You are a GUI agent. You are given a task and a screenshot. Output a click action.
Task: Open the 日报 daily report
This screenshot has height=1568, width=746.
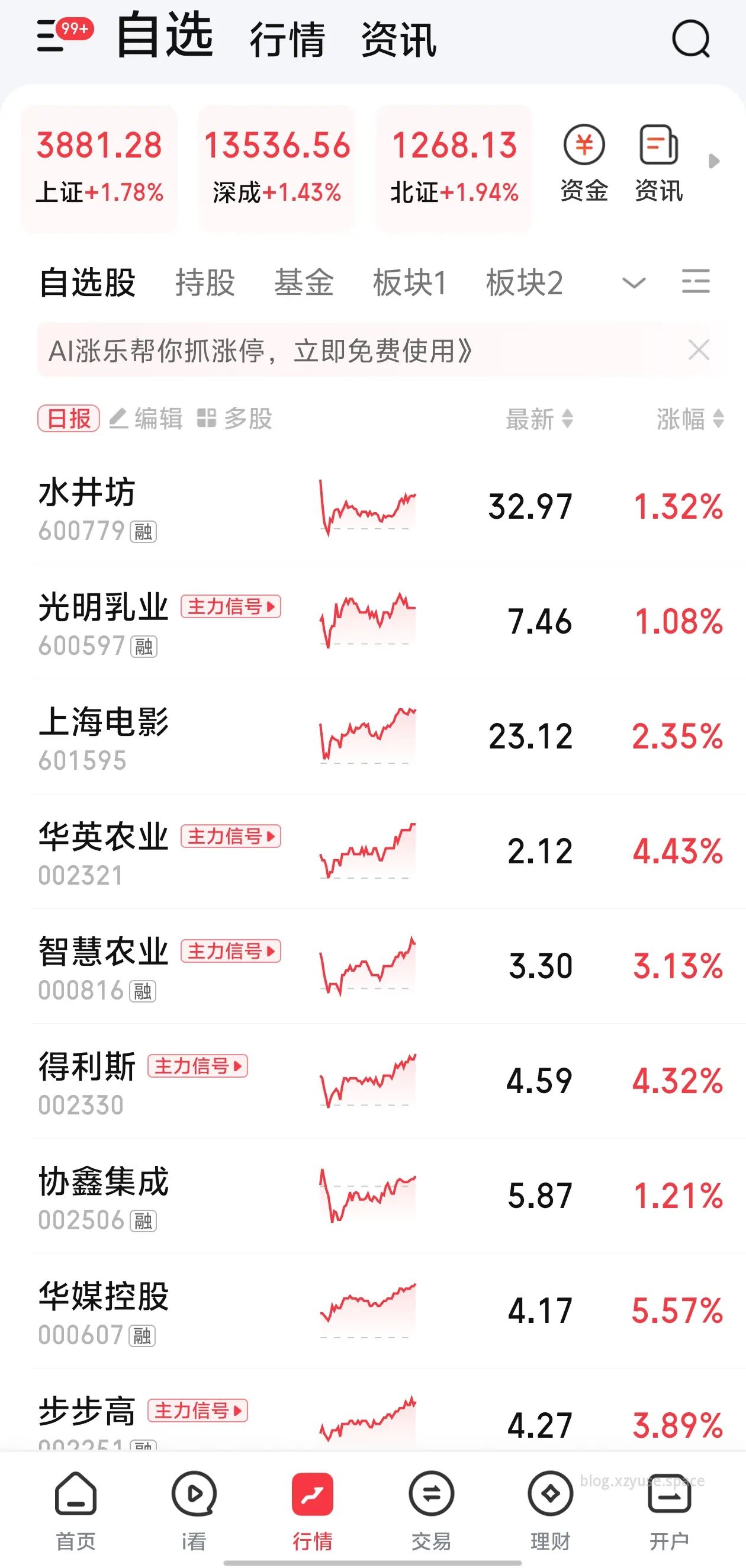69,419
